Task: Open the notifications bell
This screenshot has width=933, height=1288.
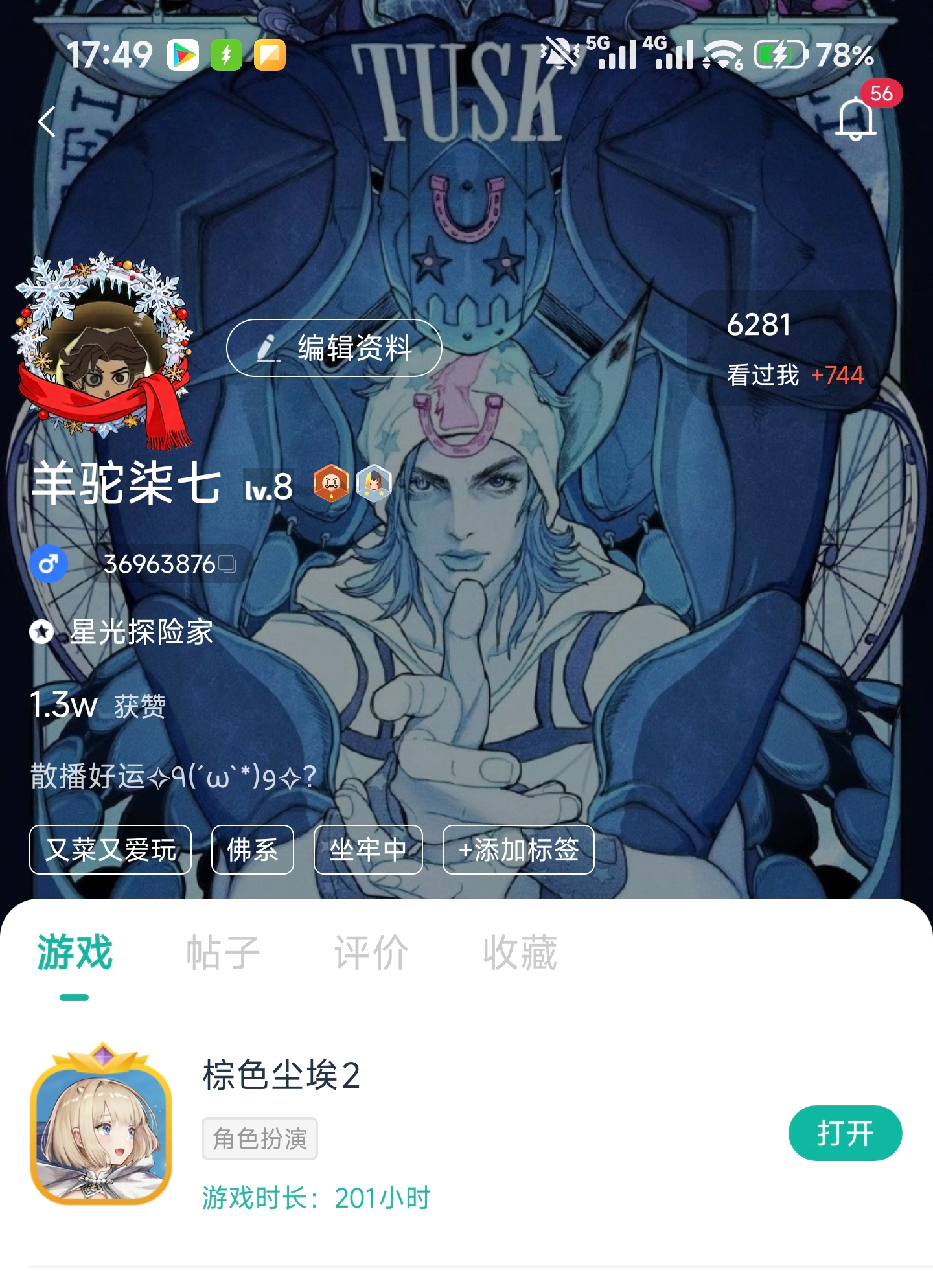Action: click(856, 119)
